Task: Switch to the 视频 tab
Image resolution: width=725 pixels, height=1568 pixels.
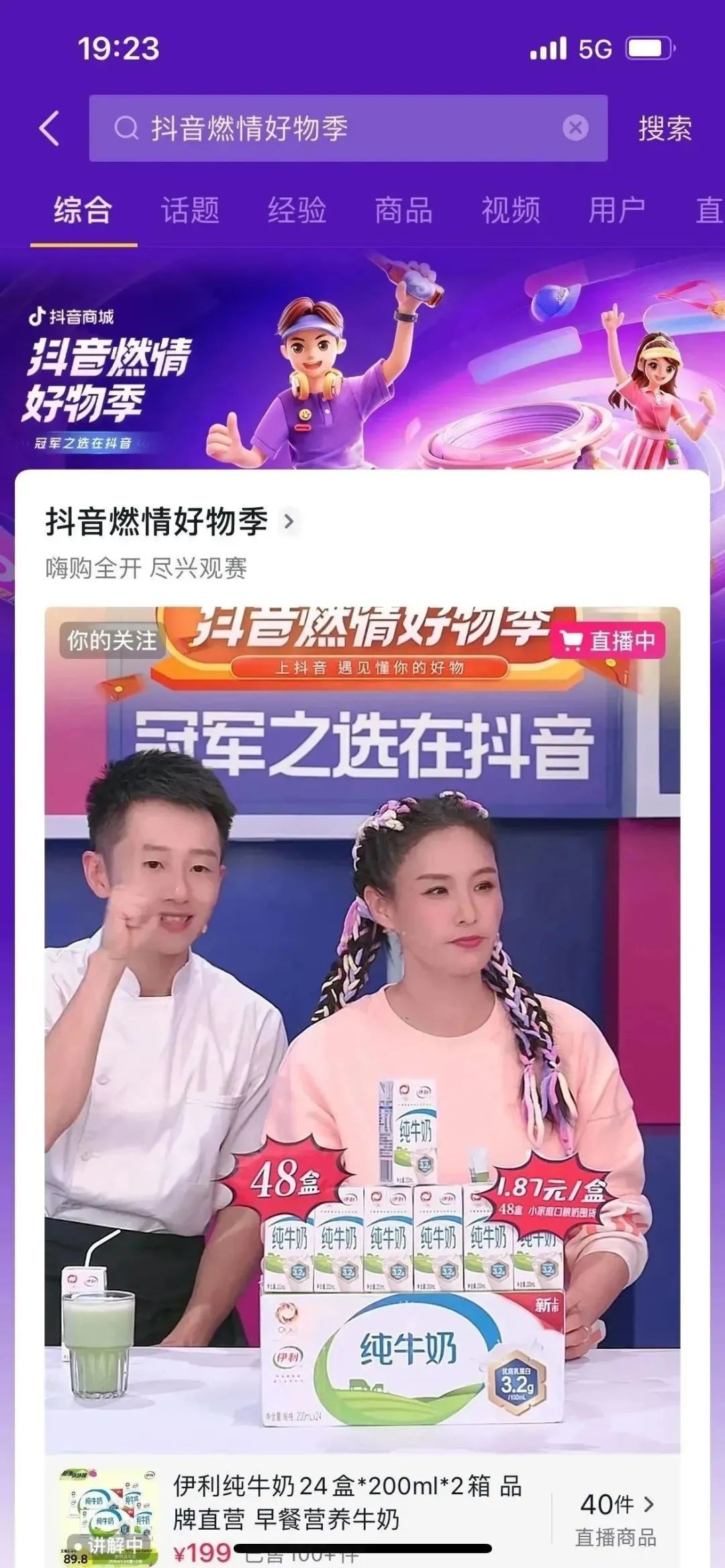Action: [511, 210]
